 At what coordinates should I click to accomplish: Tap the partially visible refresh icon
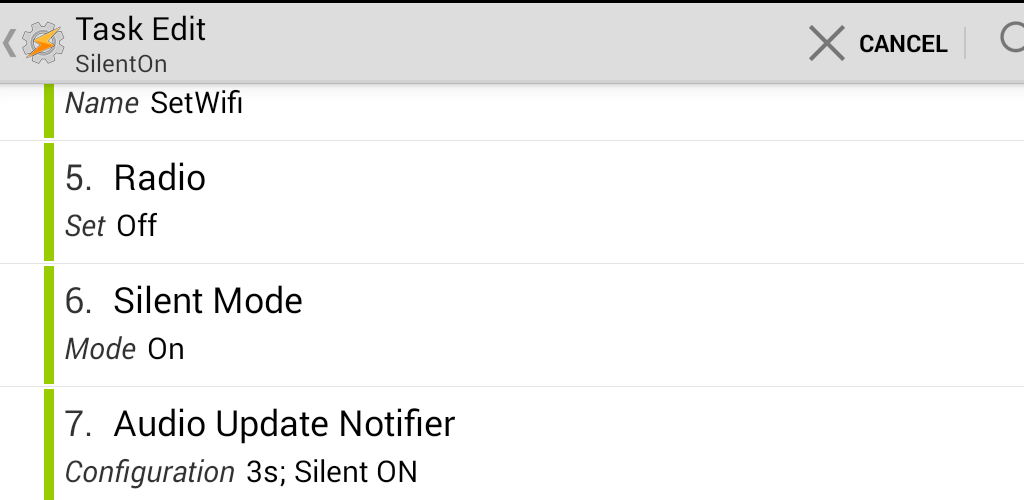(1011, 40)
